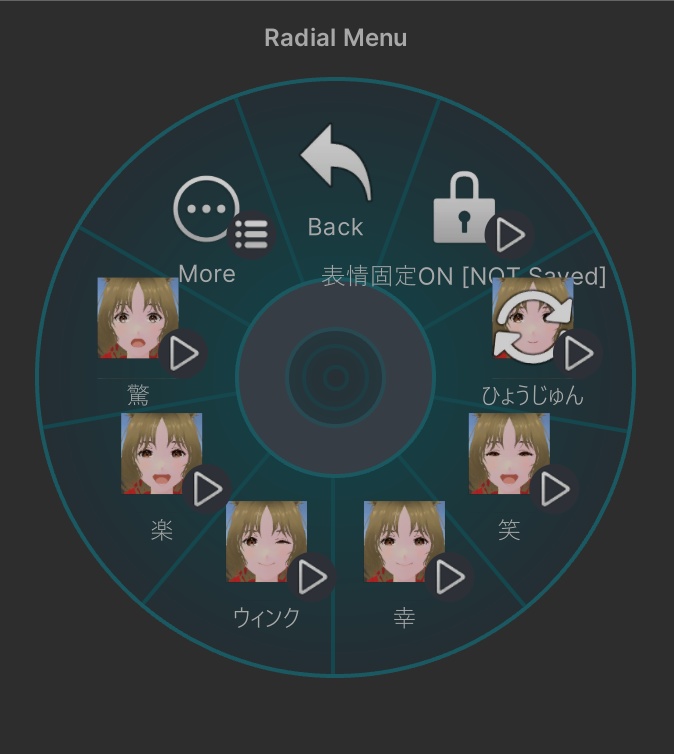Select the 笑 expression
Screen dimensions: 674x754
(x=509, y=465)
